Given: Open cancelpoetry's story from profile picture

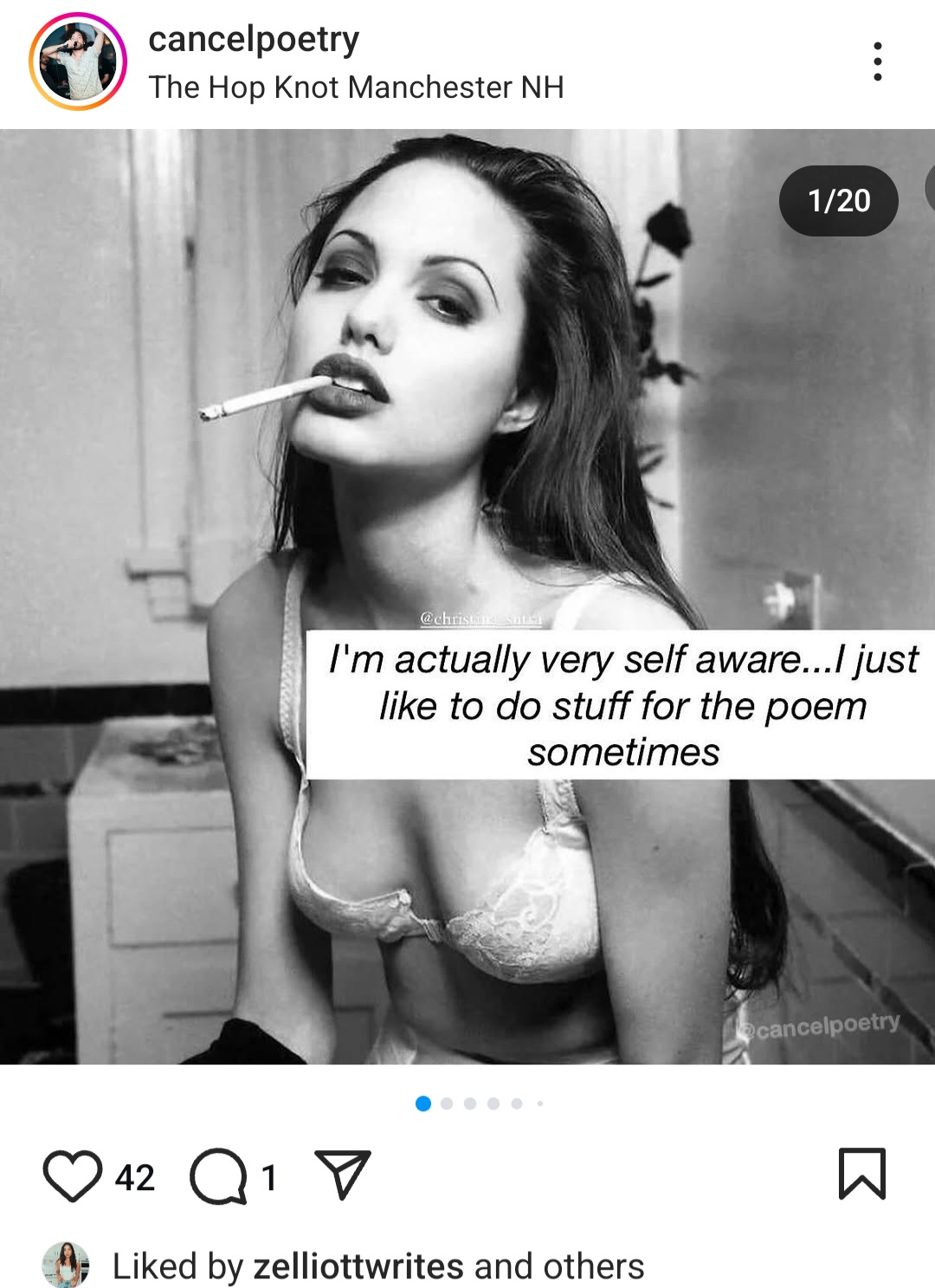Looking at the screenshot, I should click(78, 61).
